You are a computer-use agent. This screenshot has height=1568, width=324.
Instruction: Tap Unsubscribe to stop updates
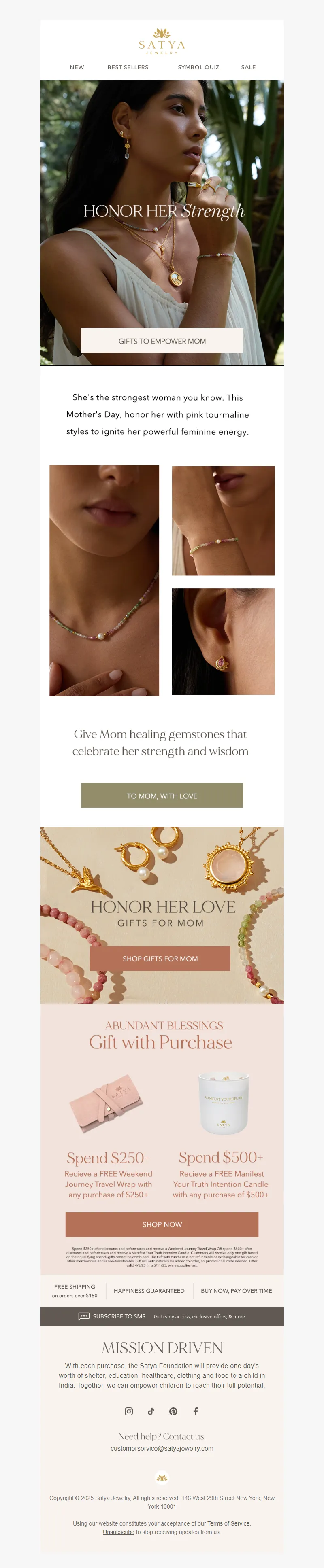pyautogui.click(x=118, y=1532)
